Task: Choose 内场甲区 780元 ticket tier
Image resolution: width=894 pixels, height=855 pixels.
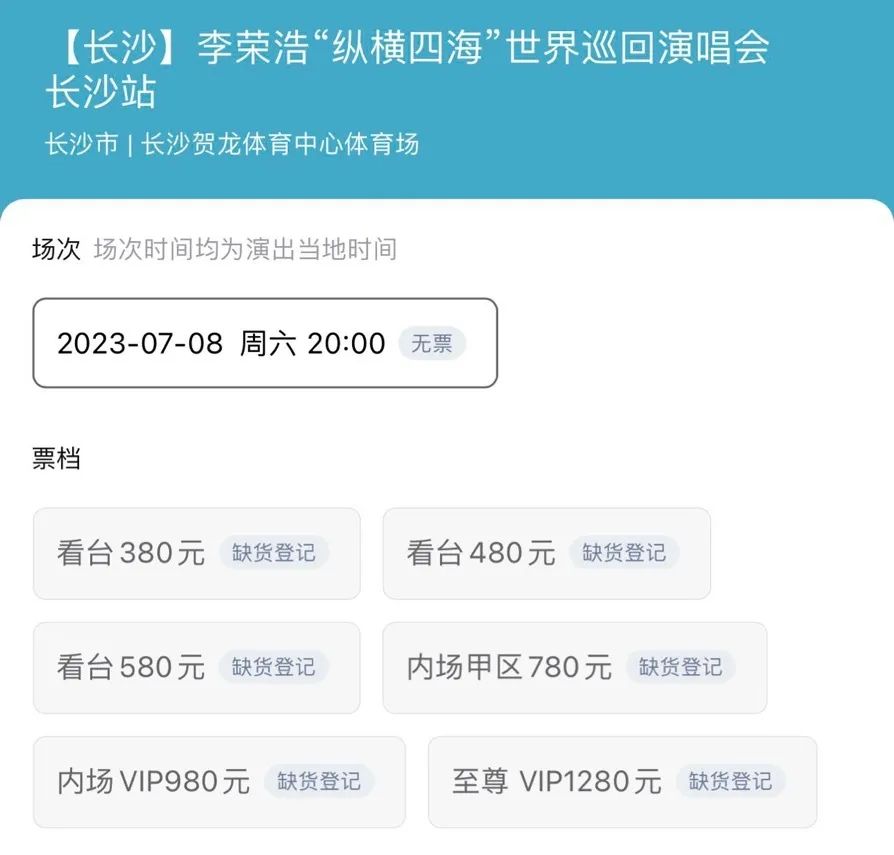Action: coord(575,667)
